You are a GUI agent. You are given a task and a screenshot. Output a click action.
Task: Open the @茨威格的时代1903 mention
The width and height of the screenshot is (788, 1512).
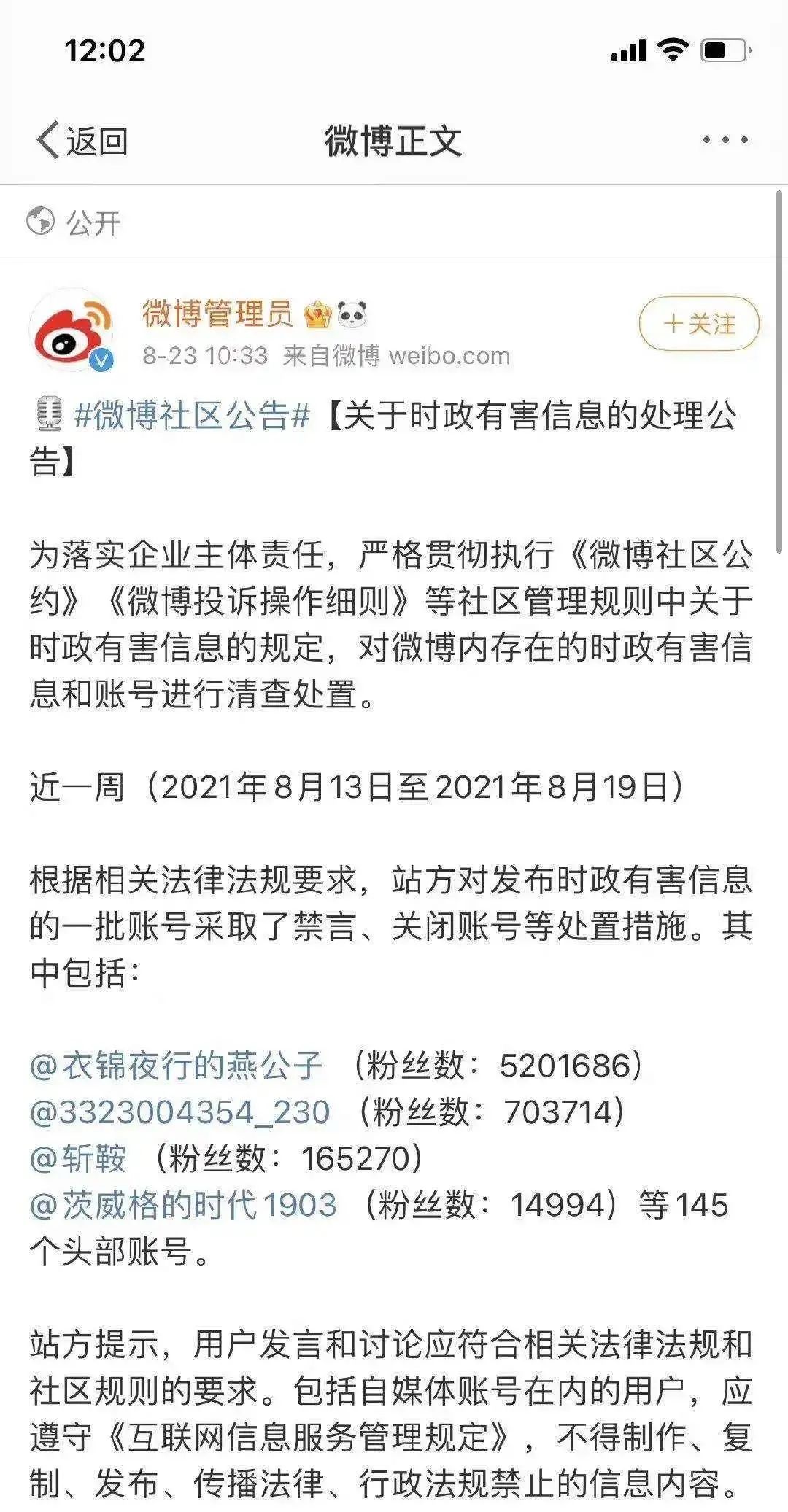click(x=183, y=1205)
